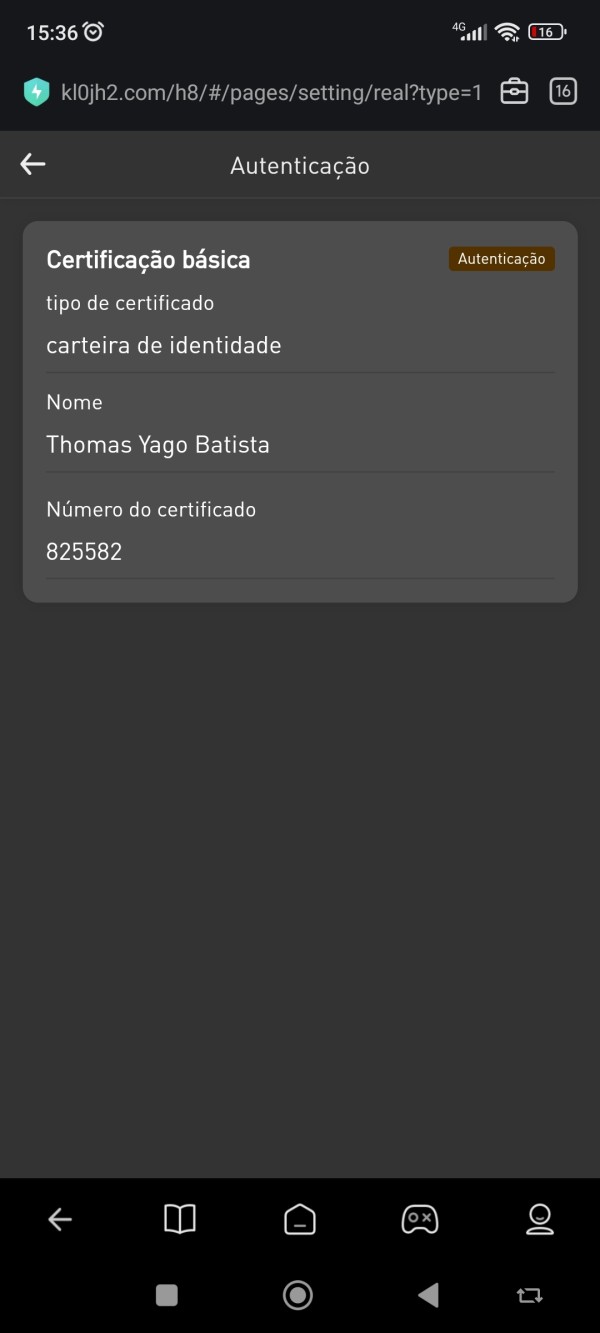Open the browser bookmarks book icon

[180, 1219]
